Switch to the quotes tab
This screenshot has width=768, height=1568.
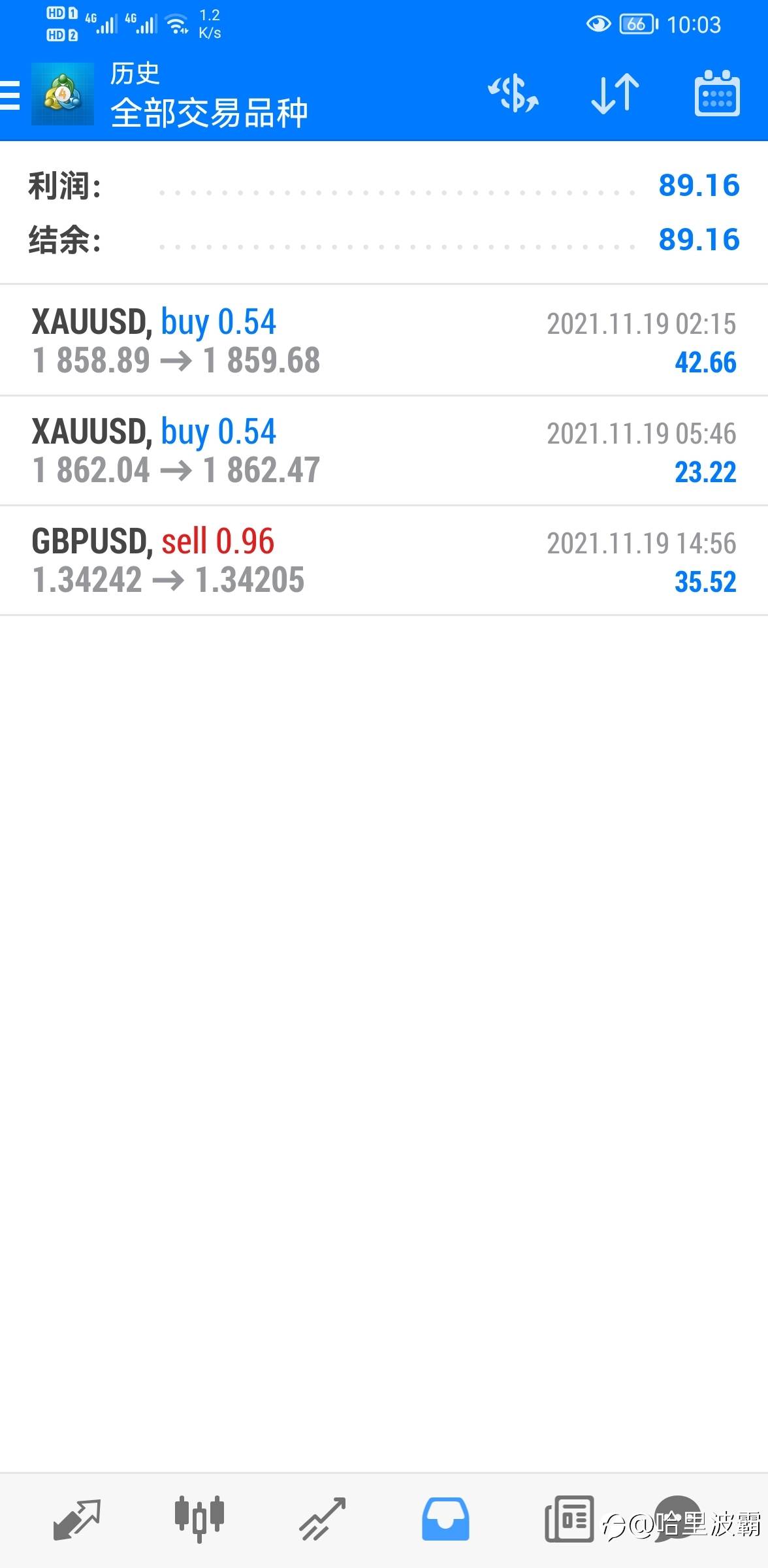pos(77,1520)
